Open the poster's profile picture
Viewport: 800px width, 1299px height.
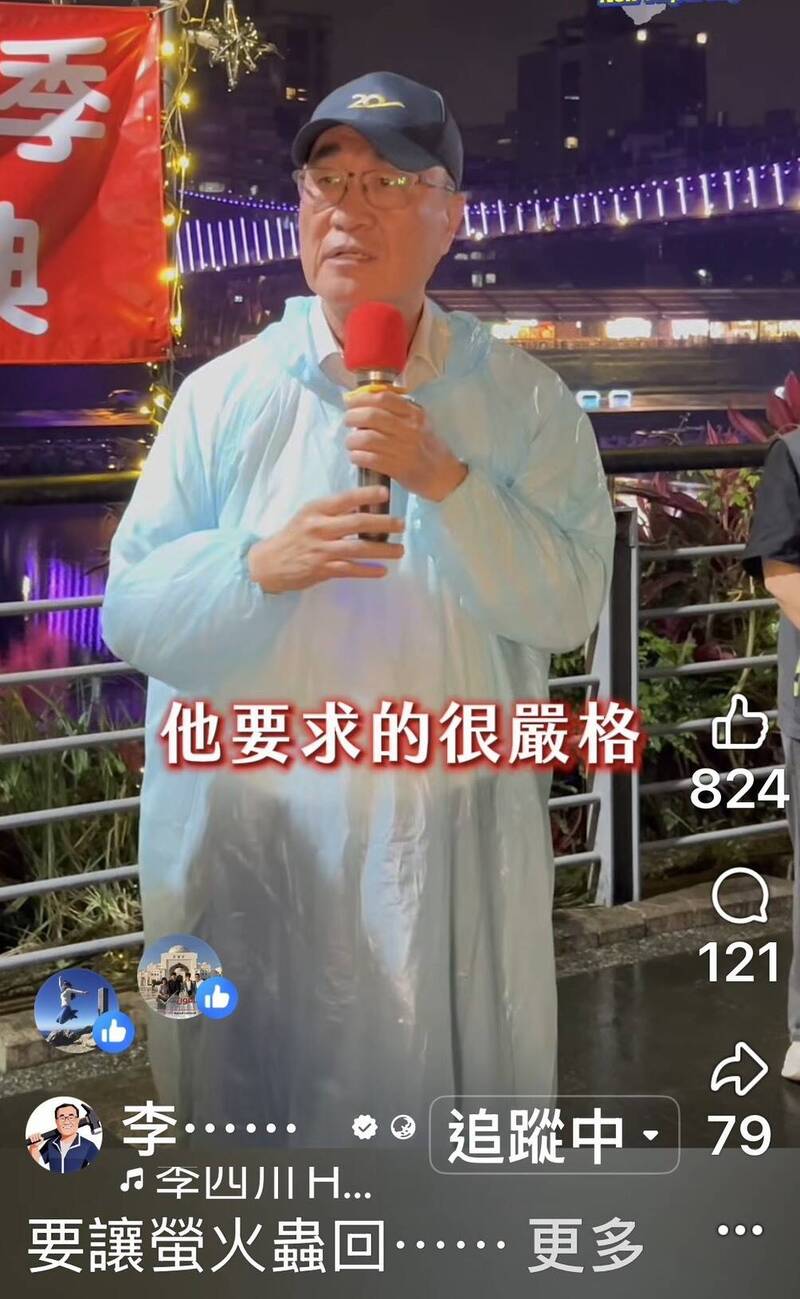pos(63,1134)
